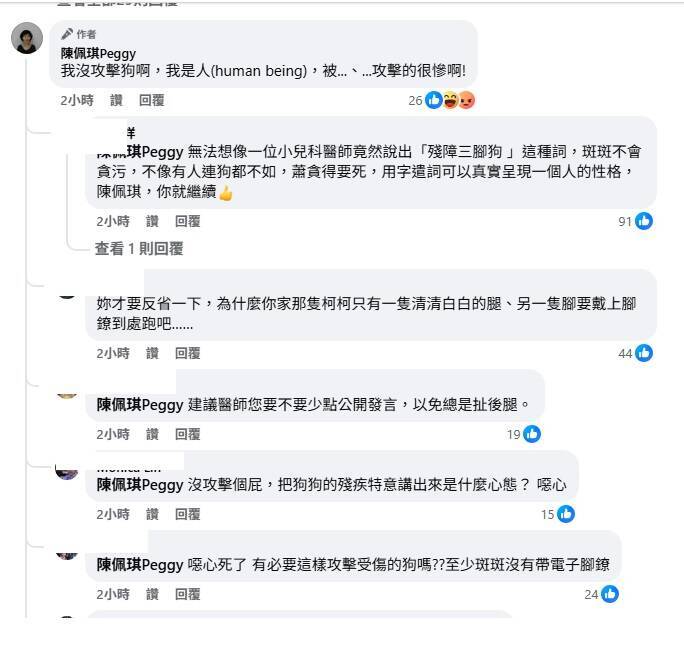Viewport: 684px width, 653px height.
Task: Like the comment starting 妳才要反省一下
Action: coord(152,353)
